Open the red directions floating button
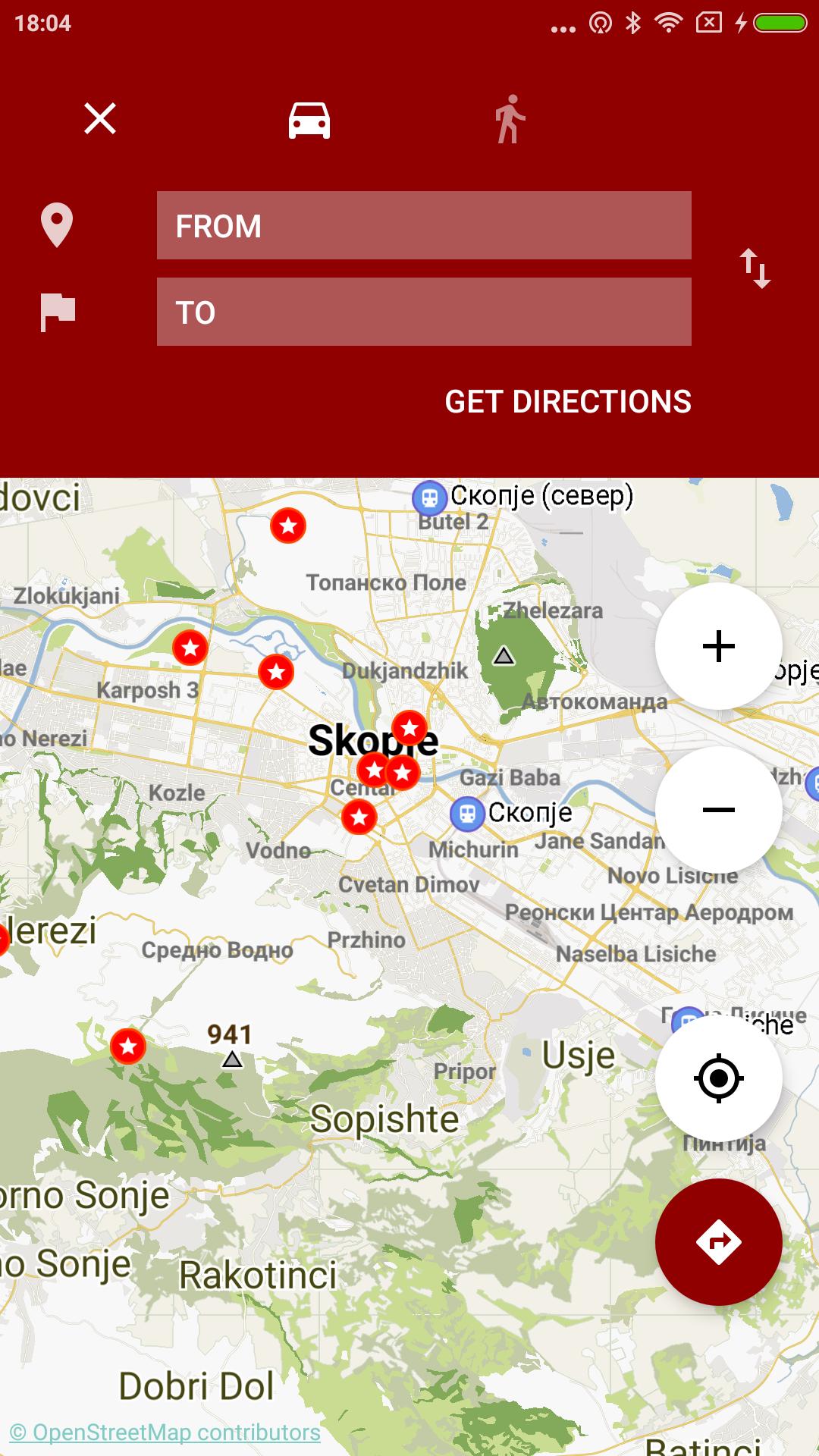 click(718, 1241)
